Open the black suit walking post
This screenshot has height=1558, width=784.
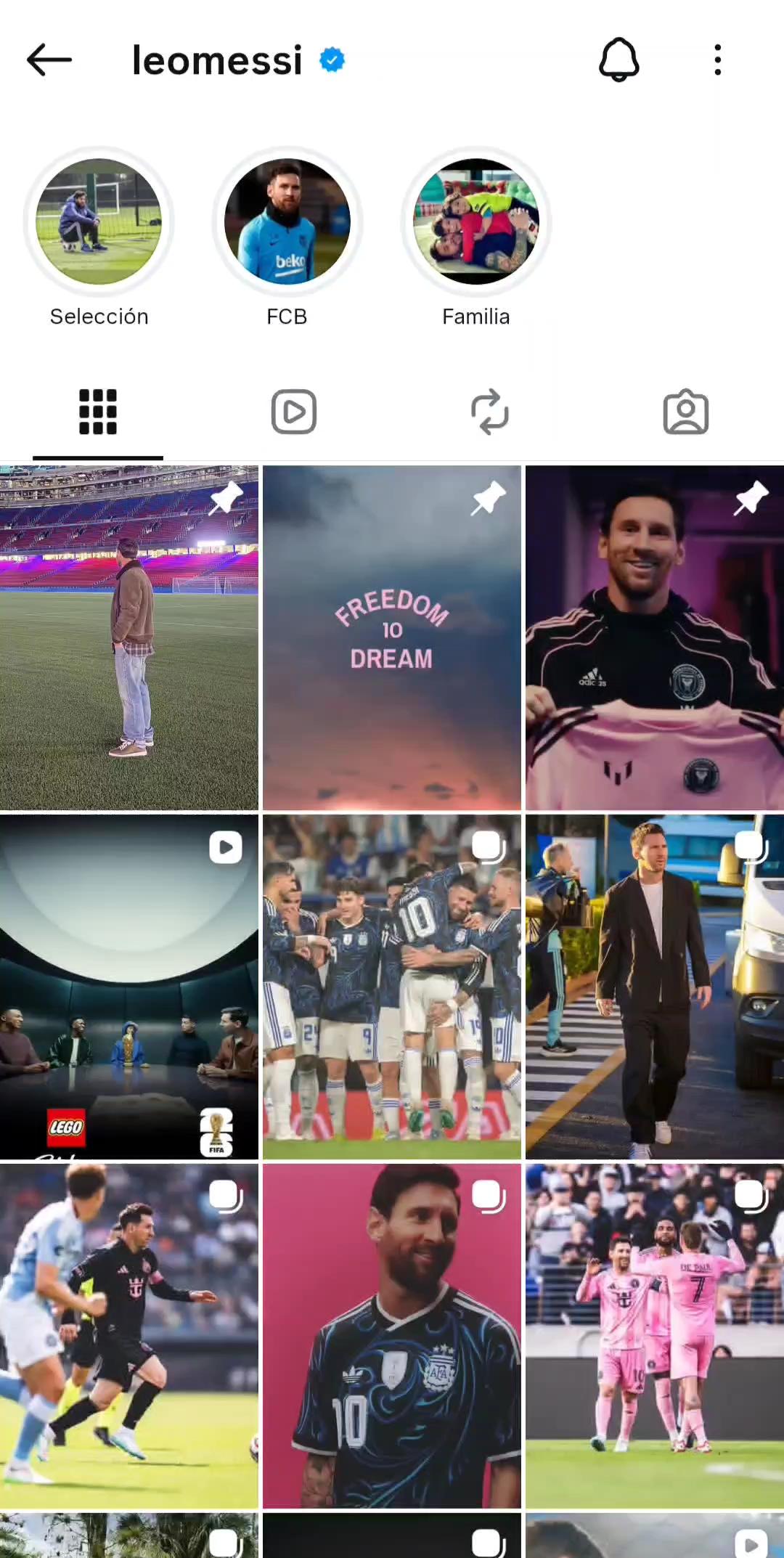(x=654, y=986)
